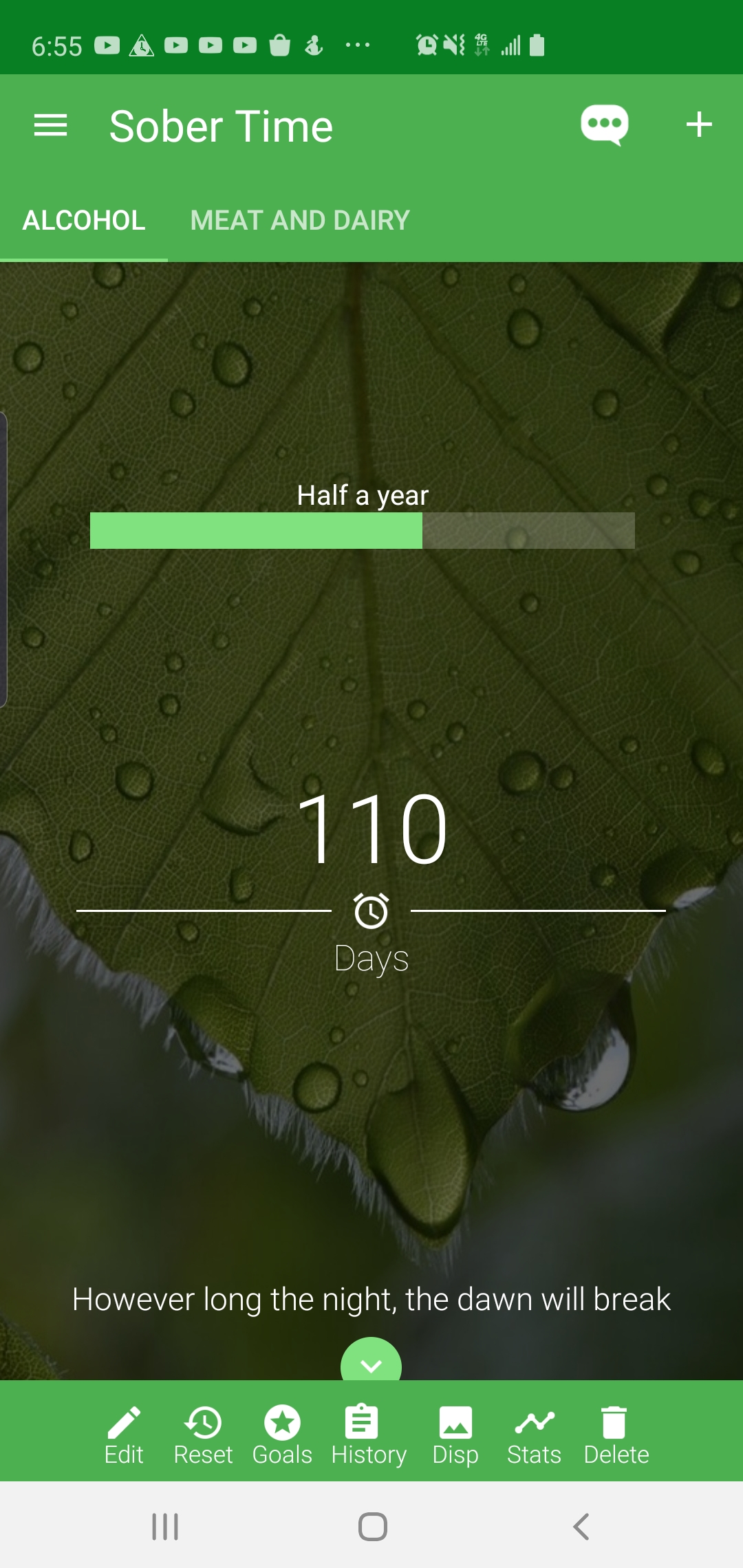Add a new addiction tracker

click(x=699, y=125)
